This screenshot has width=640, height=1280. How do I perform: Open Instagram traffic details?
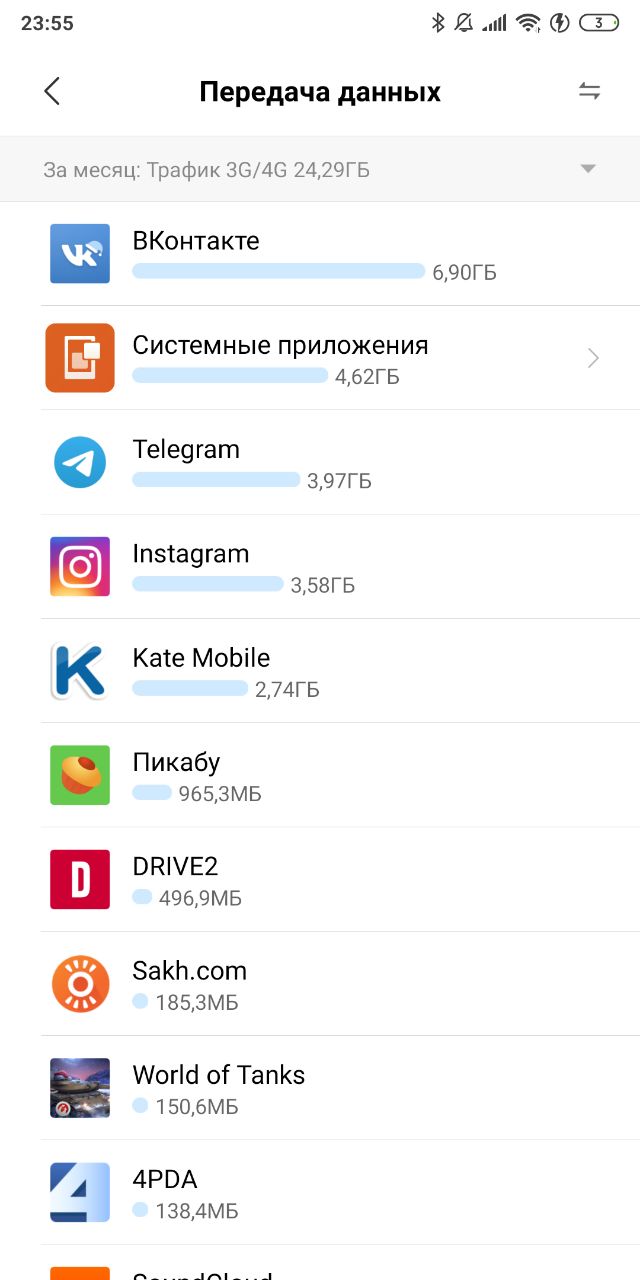point(320,567)
